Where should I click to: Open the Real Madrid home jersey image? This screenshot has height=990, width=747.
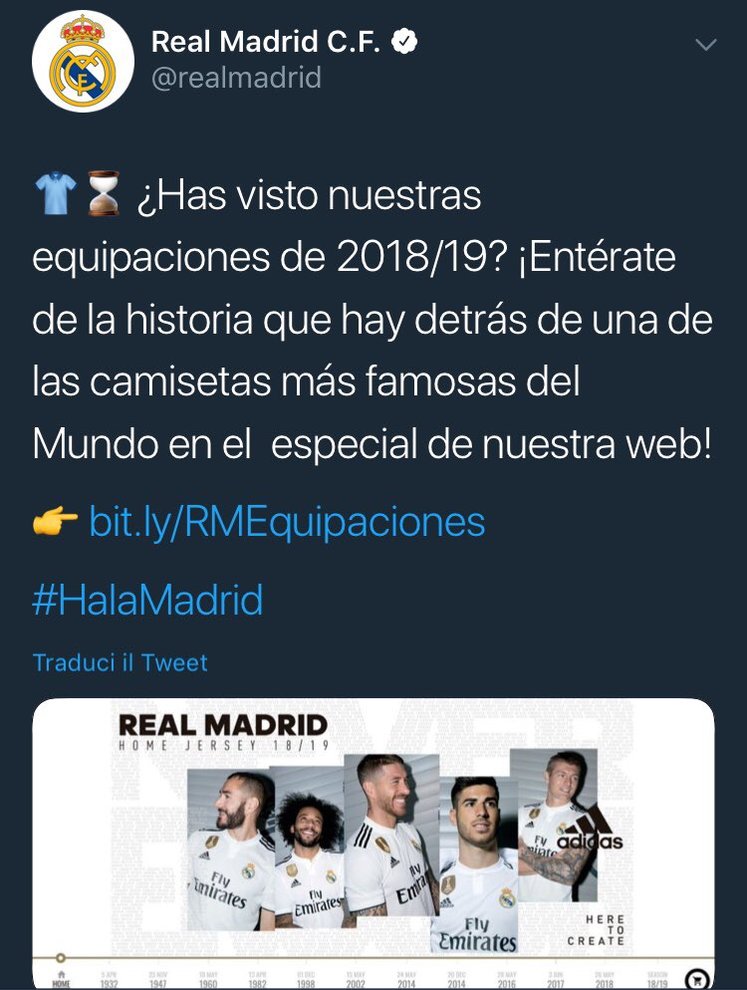point(373,840)
